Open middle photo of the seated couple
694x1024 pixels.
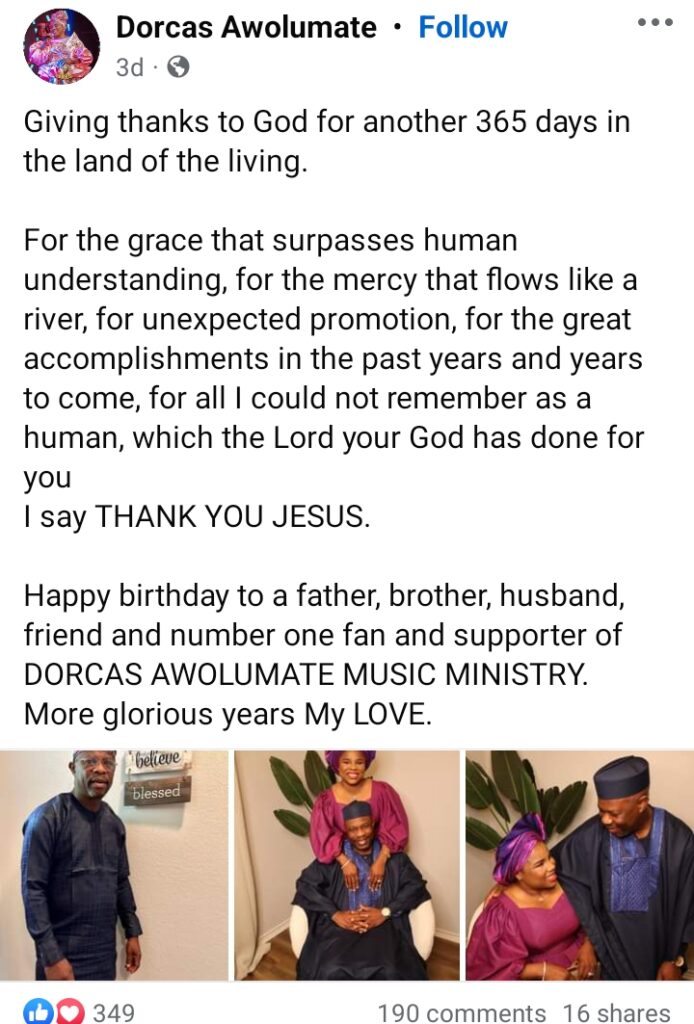coord(347,866)
